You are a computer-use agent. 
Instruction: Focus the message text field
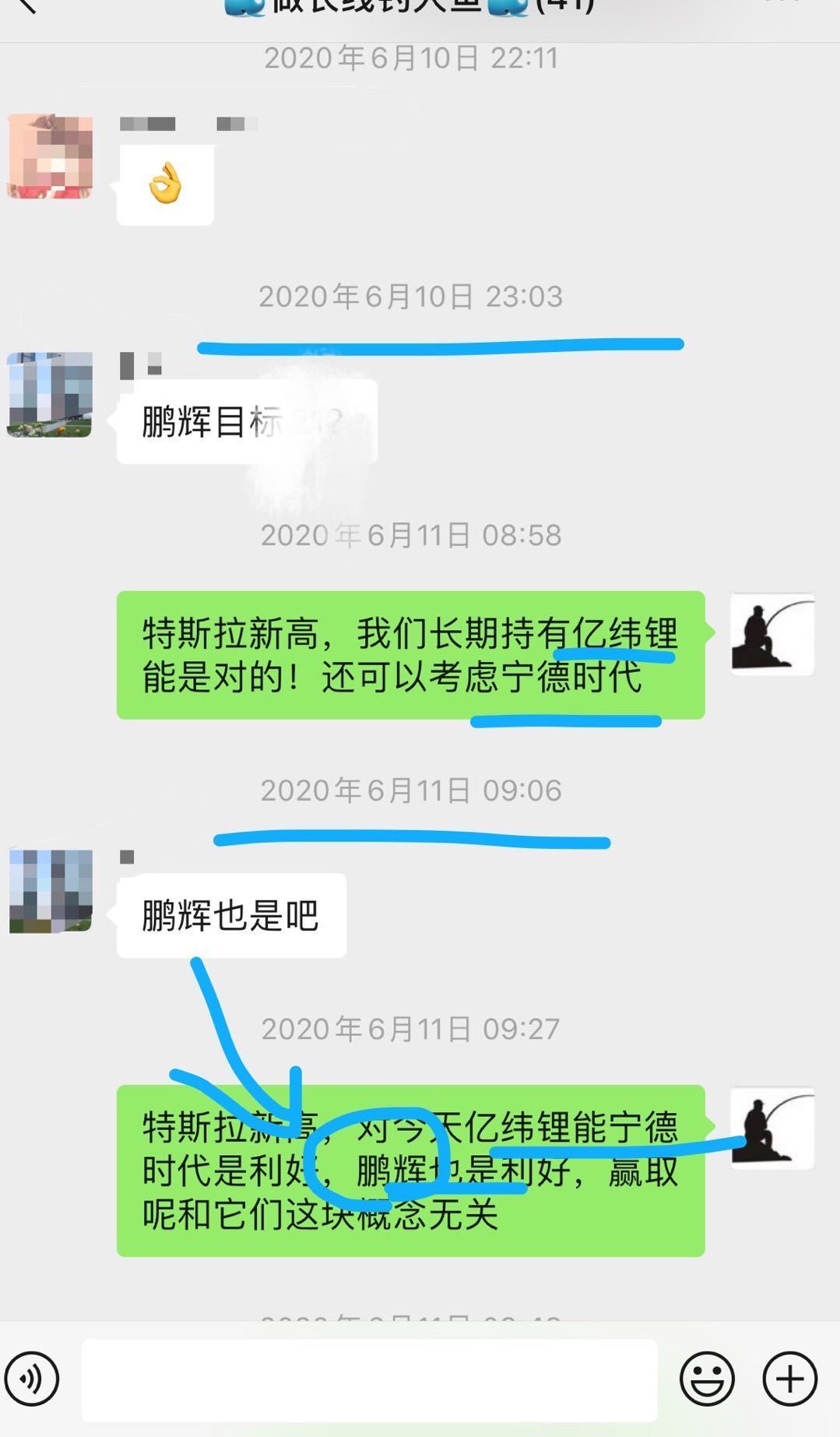pyautogui.click(x=369, y=1379)
